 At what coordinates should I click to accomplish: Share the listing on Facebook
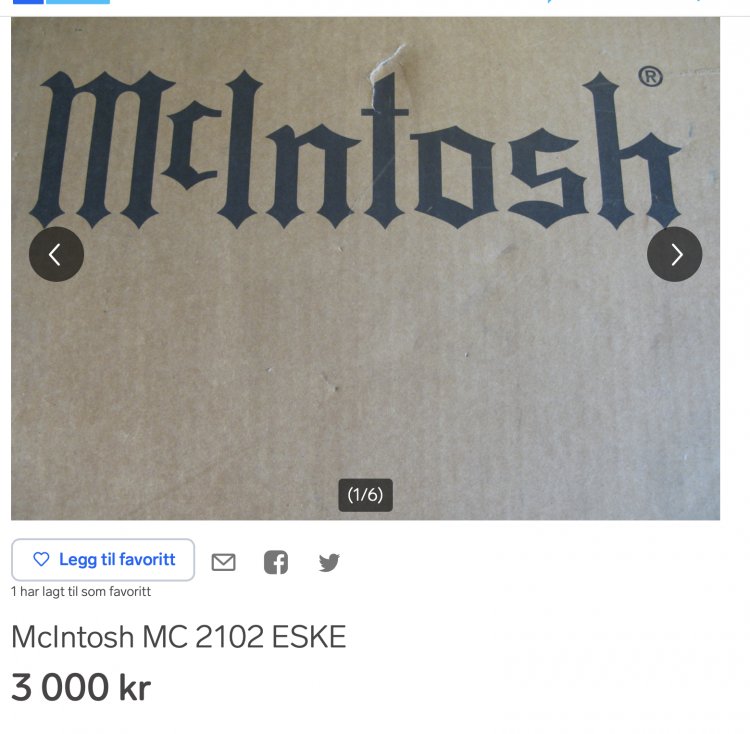tap(276, 562)
